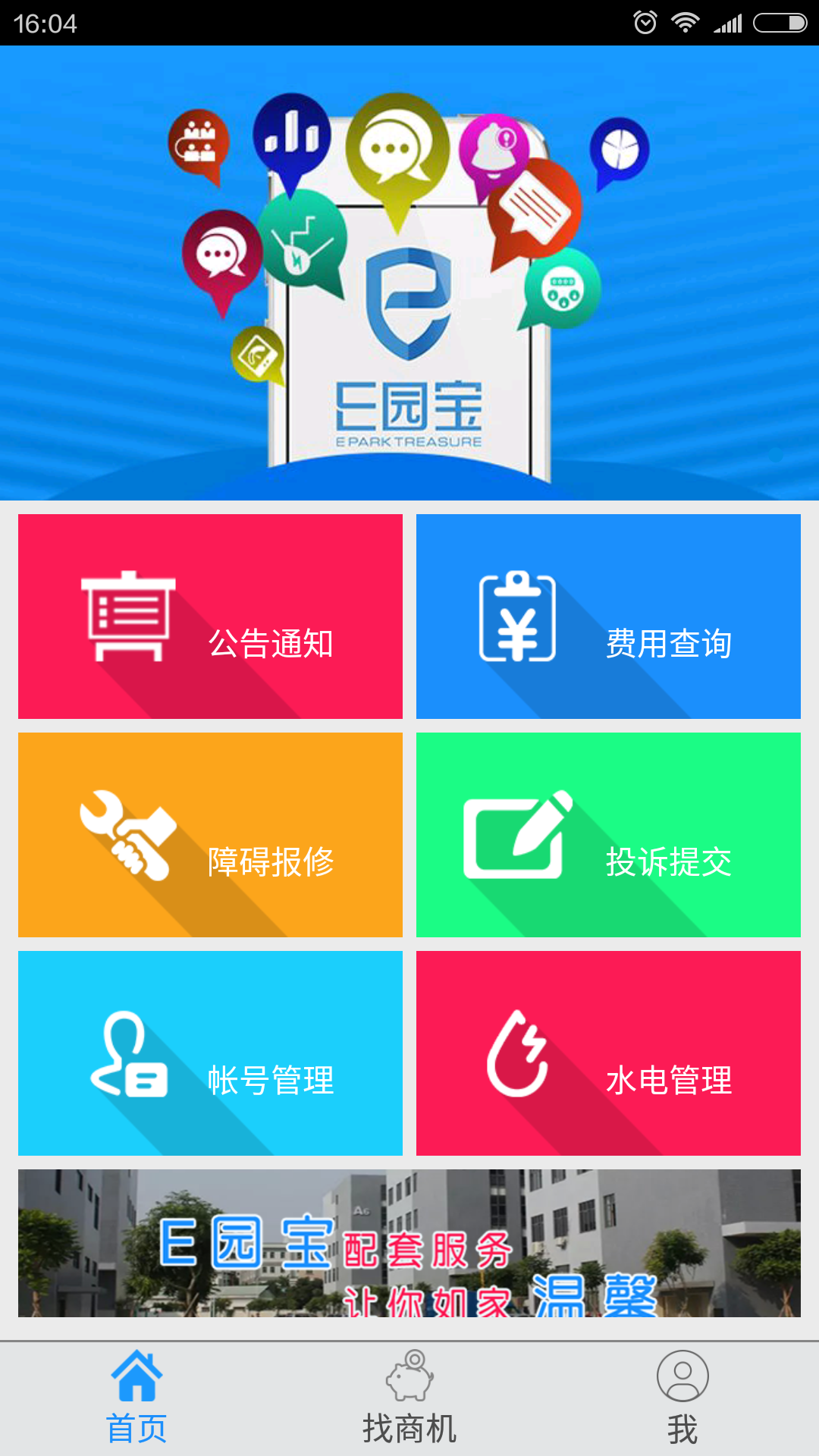Select the wrench repair icon for 障碍报修

(x=129, y=834)
